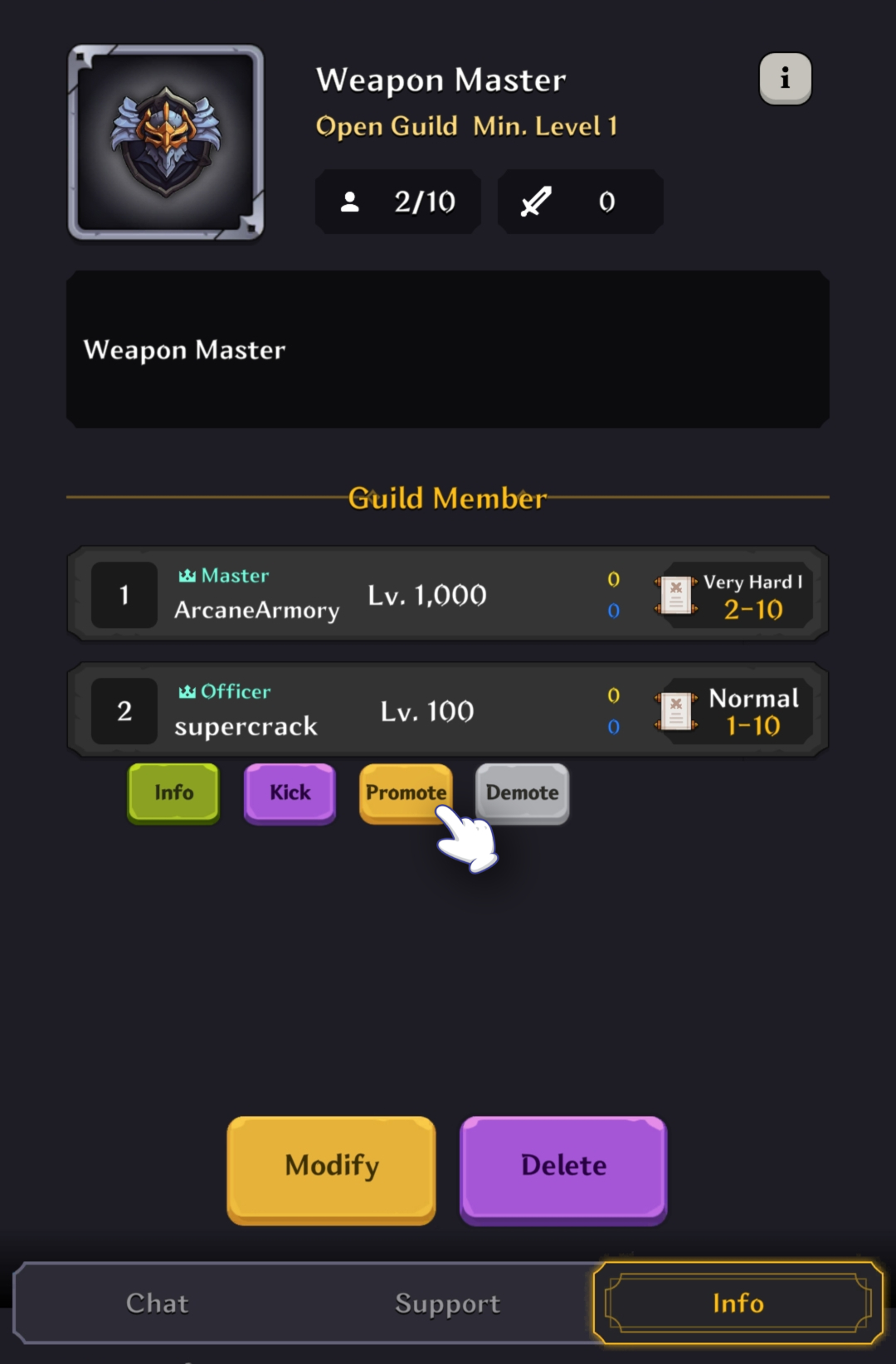Kick supercrack from the guild
Image resolution: width=896 pixels, height=1364 pixels.
click(x=290, y=793)
